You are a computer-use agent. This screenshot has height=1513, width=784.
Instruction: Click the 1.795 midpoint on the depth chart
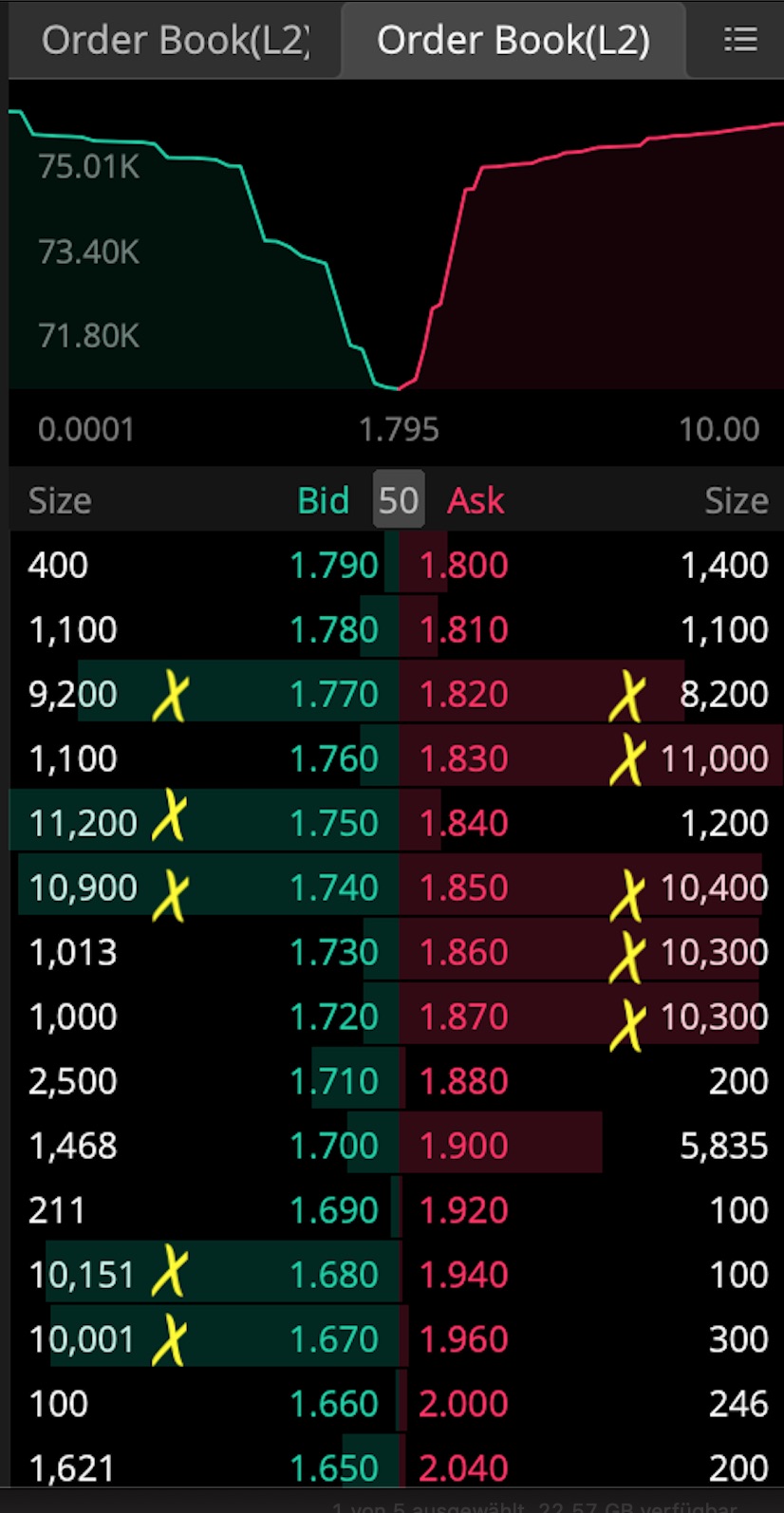[x=401, y=430]
